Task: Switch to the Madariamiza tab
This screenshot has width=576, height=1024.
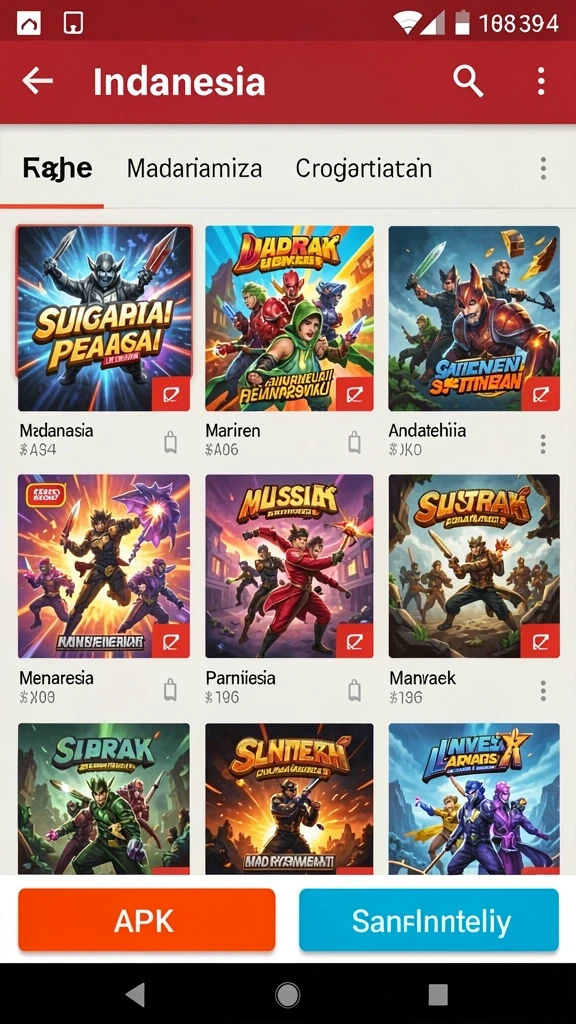Action: pyautogui.click(x=194, y=168)
